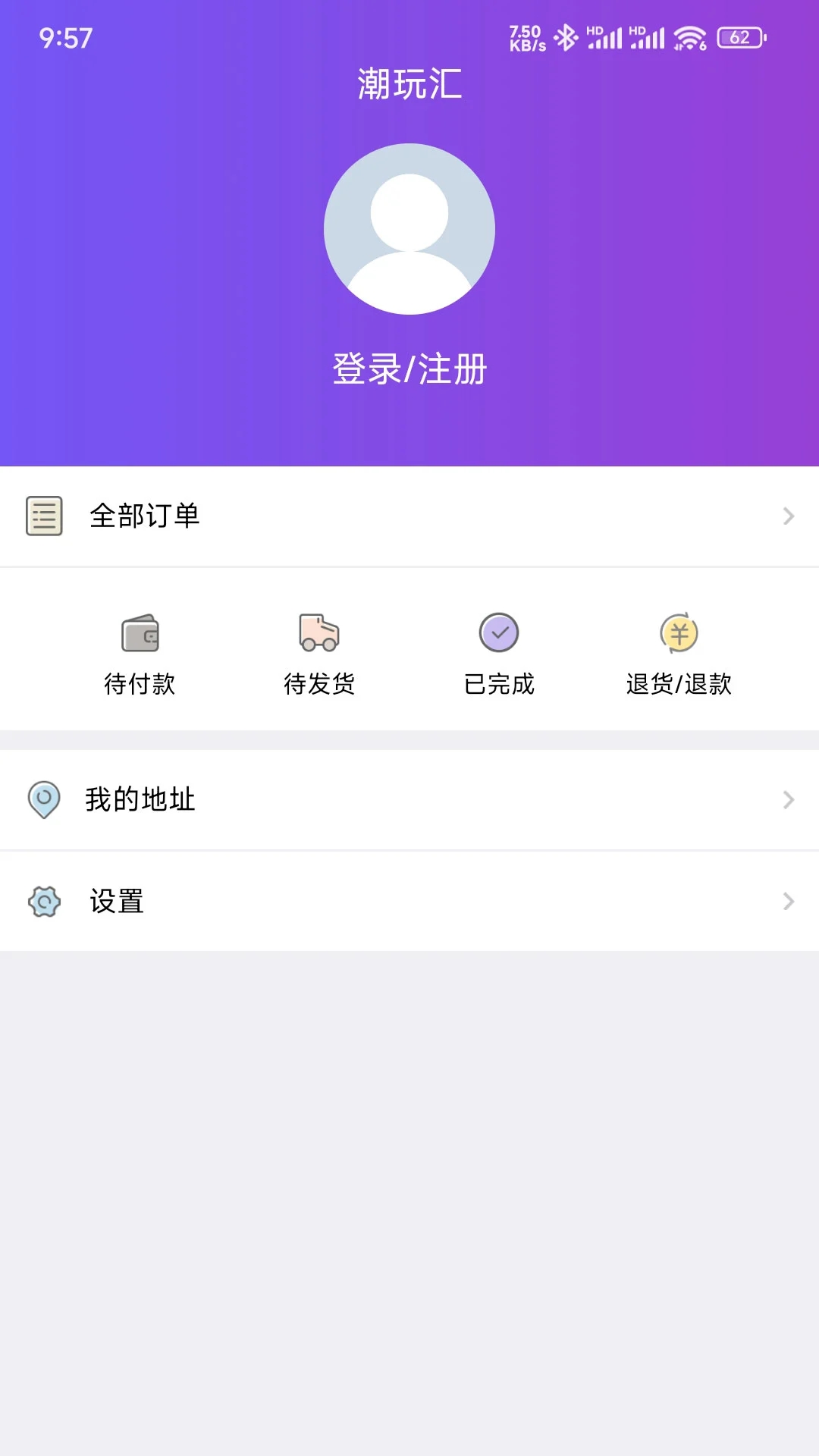Open the 全部订单 all orders row

point(146,516)
